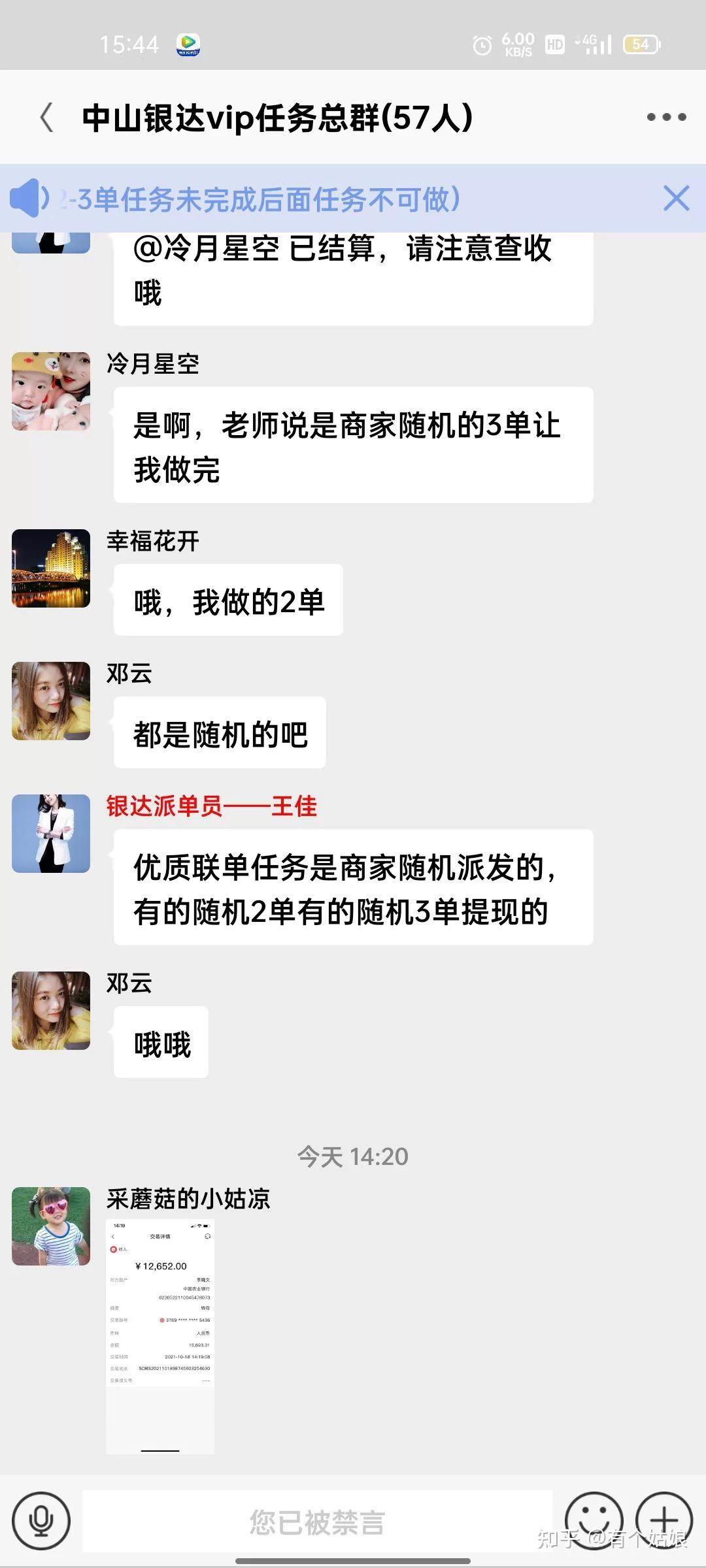
Task: Tap the muted message input field
Action: pyautogui.click(x=317, y=1522)
